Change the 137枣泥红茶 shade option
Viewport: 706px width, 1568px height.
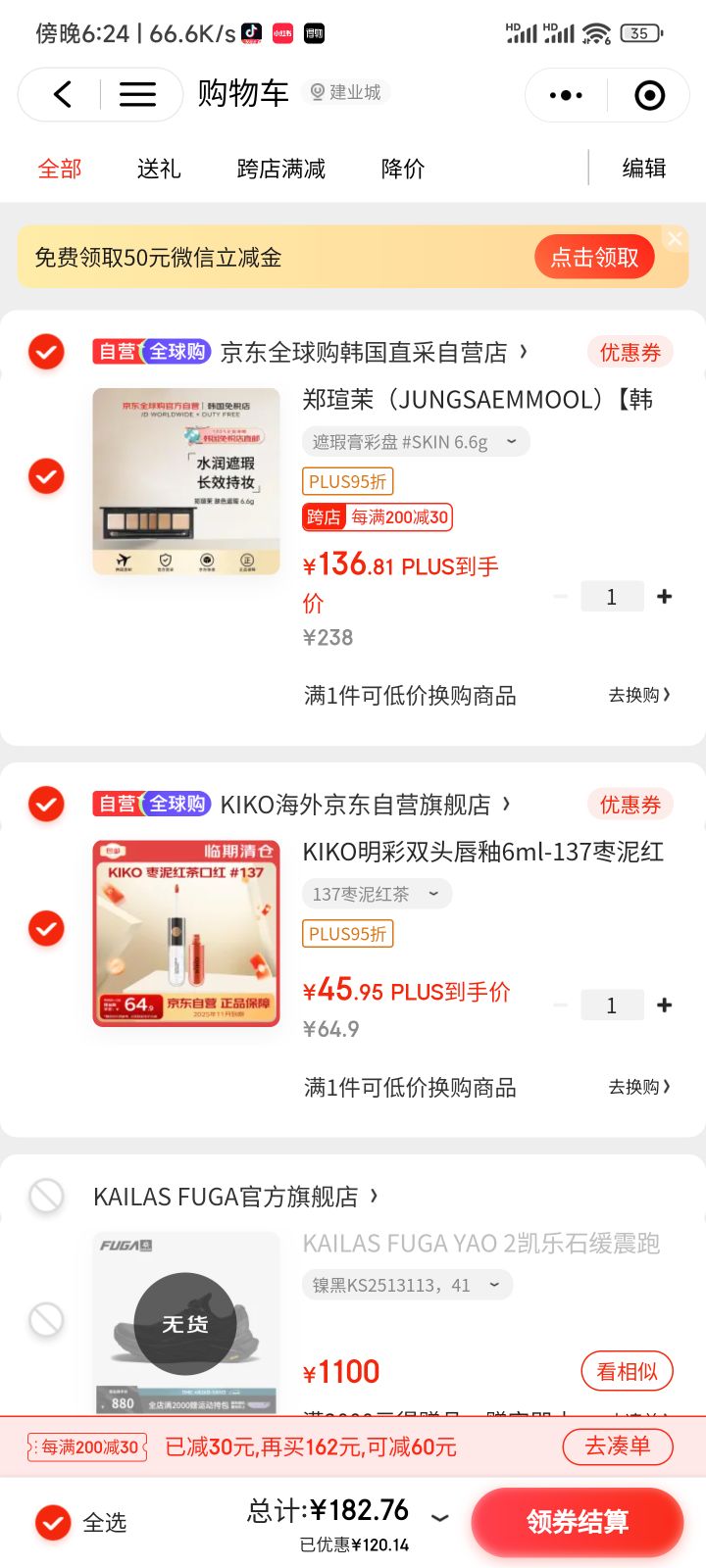(x=376, y=894)
